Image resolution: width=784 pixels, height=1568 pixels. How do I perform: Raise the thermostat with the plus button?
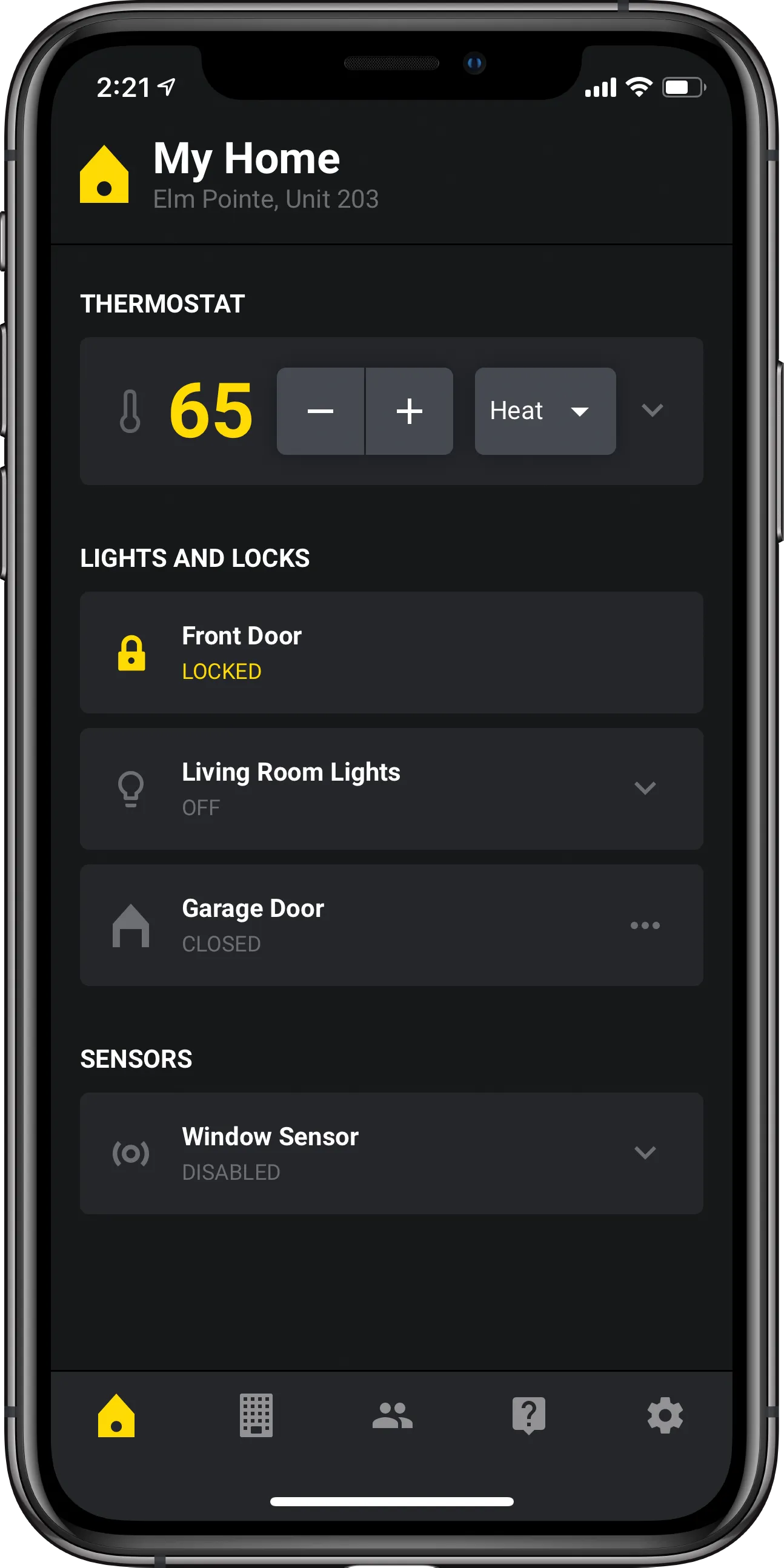pos(410,411)
